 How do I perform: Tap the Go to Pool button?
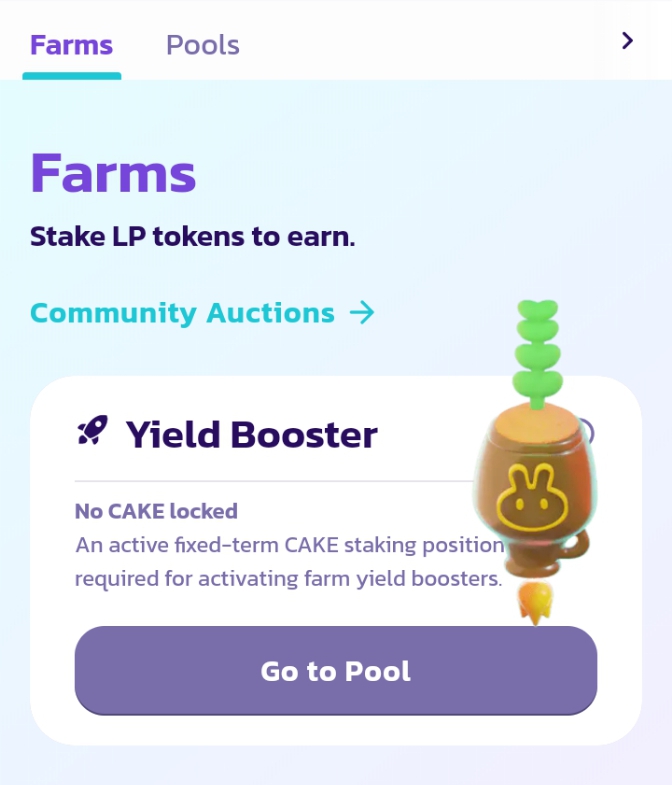(336, 670)
